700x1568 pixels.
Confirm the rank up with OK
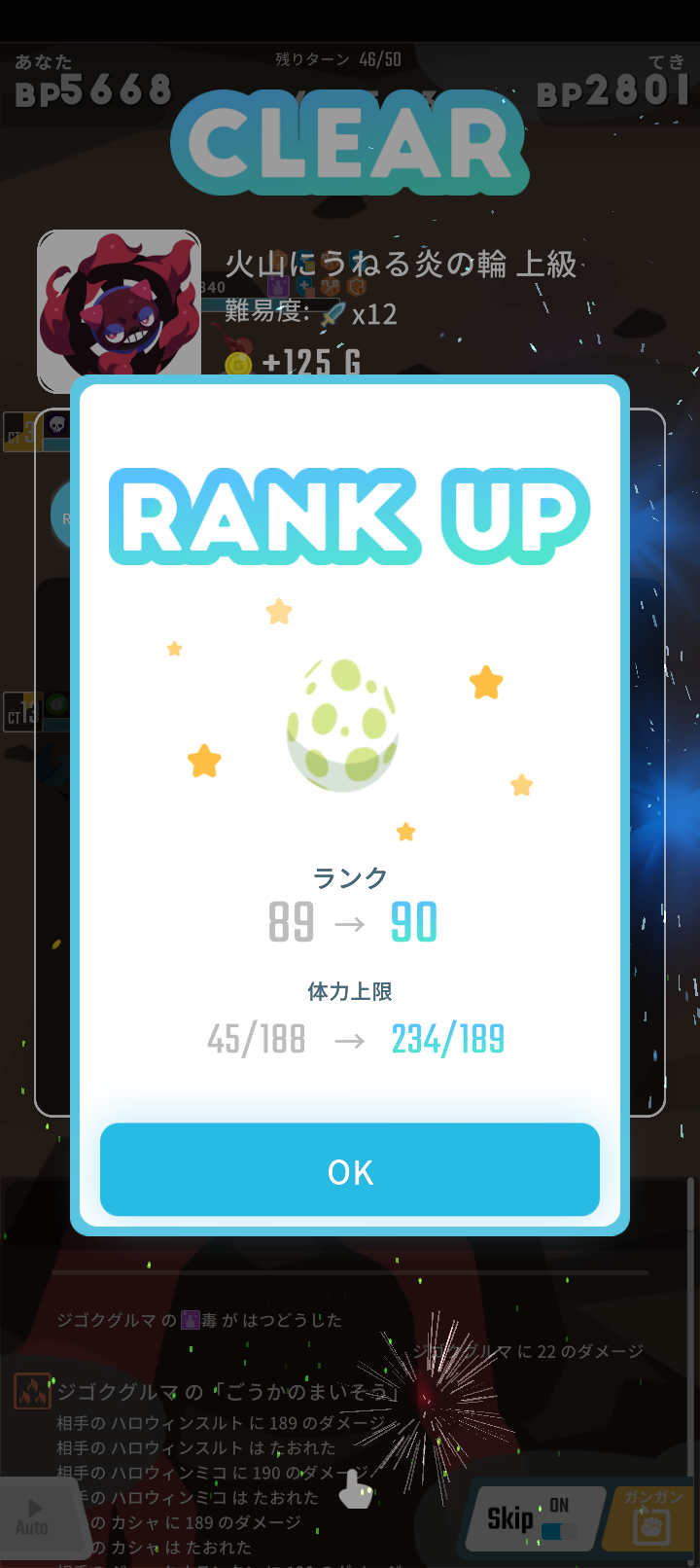(350, 1170)
